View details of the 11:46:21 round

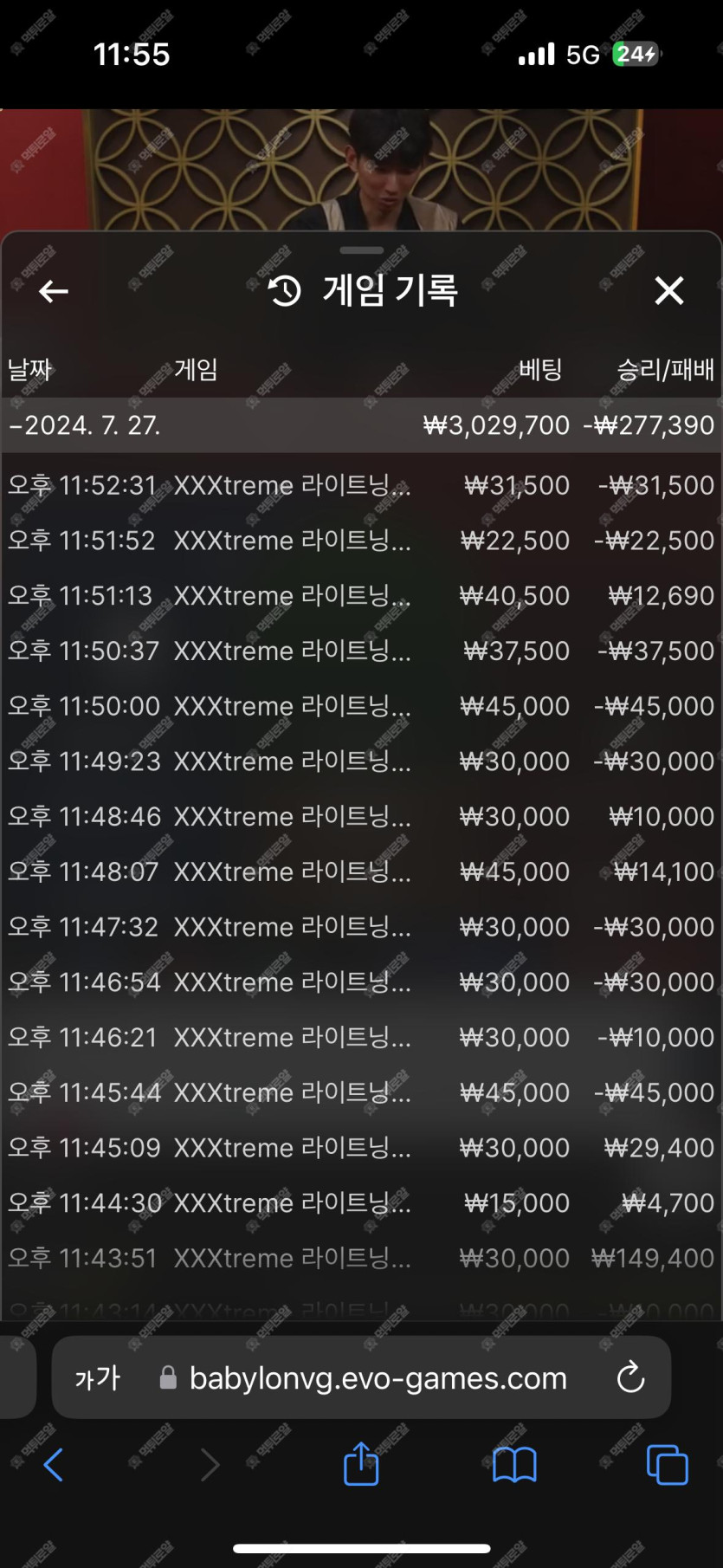361,1037
